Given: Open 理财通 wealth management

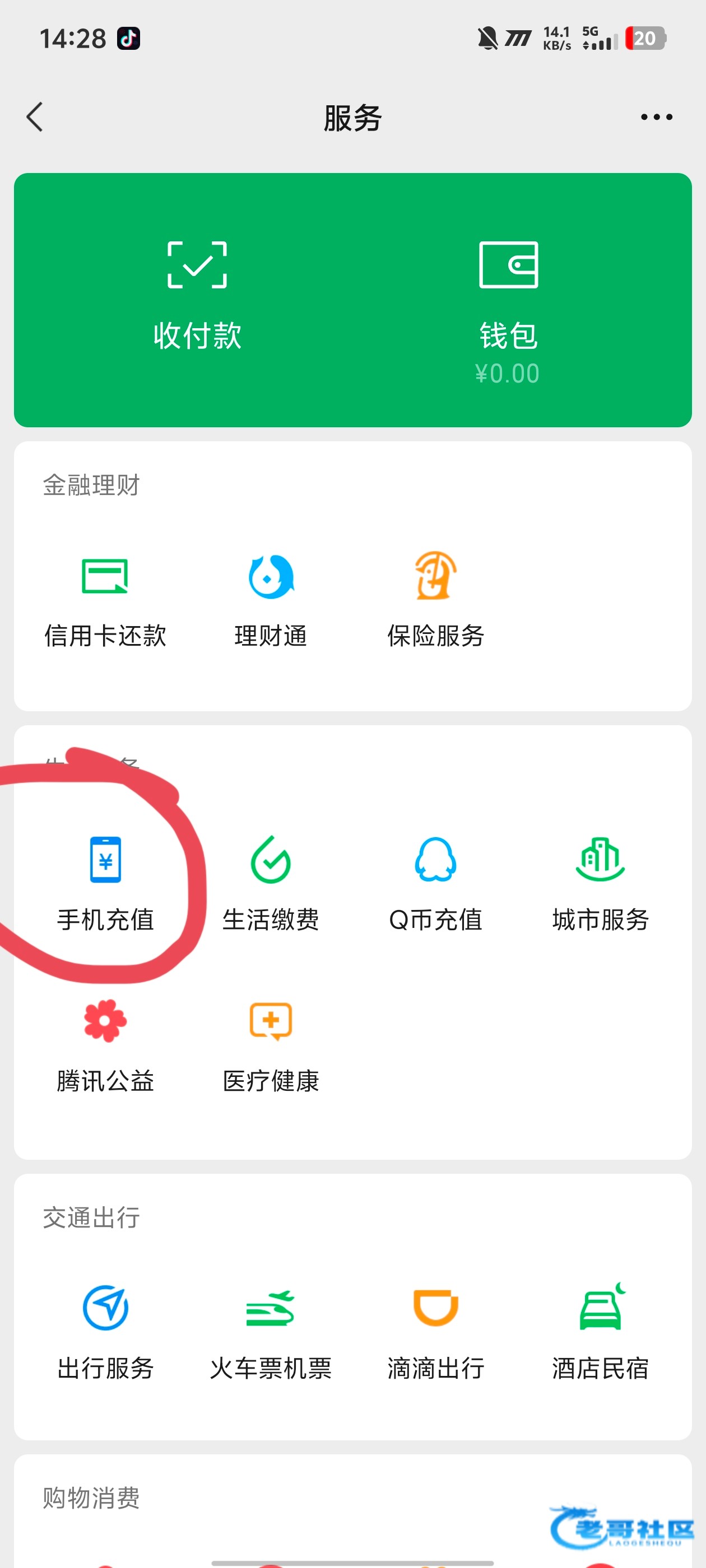Looking at the screenshot, I should (271, 599).
